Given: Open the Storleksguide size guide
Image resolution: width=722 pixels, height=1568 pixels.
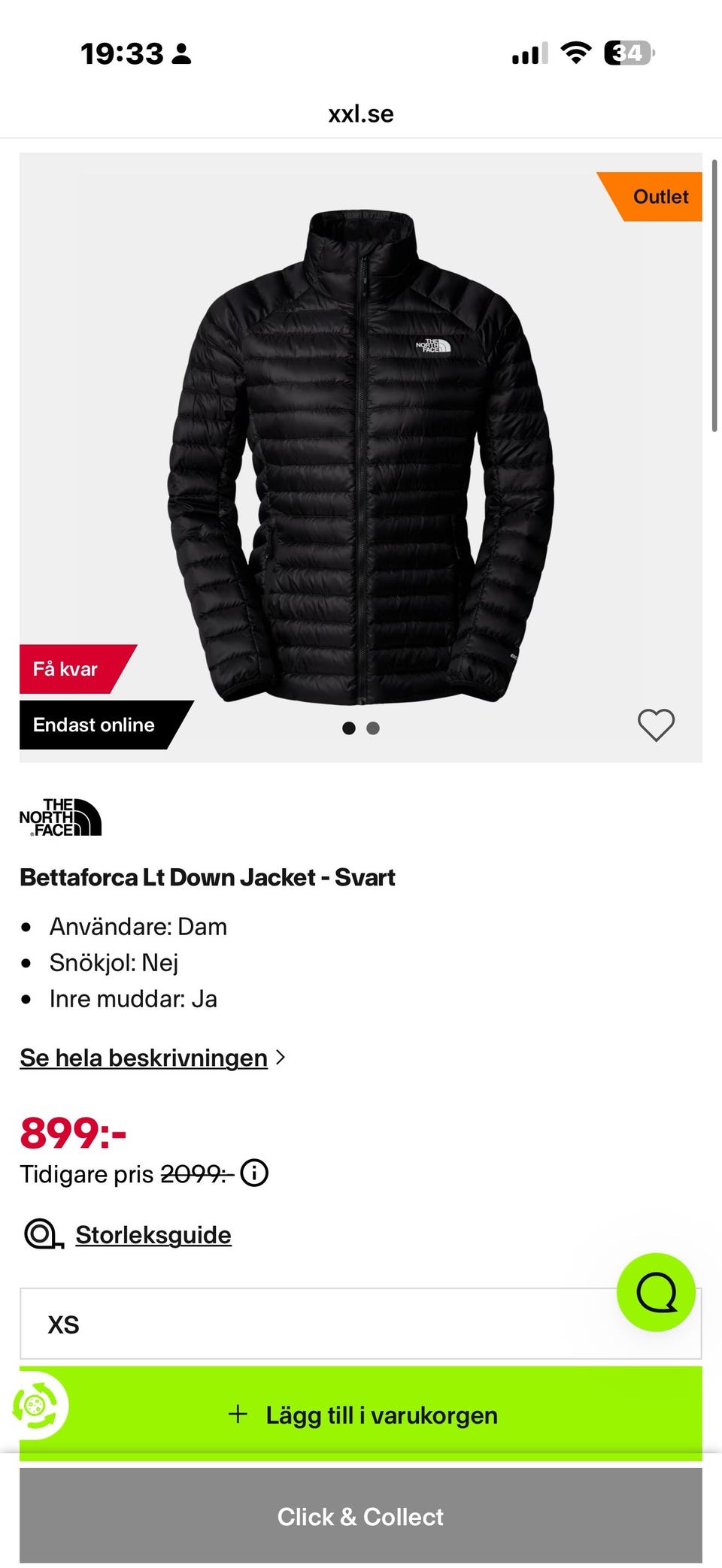Looking at the screenshot, I should [153, 1234].
